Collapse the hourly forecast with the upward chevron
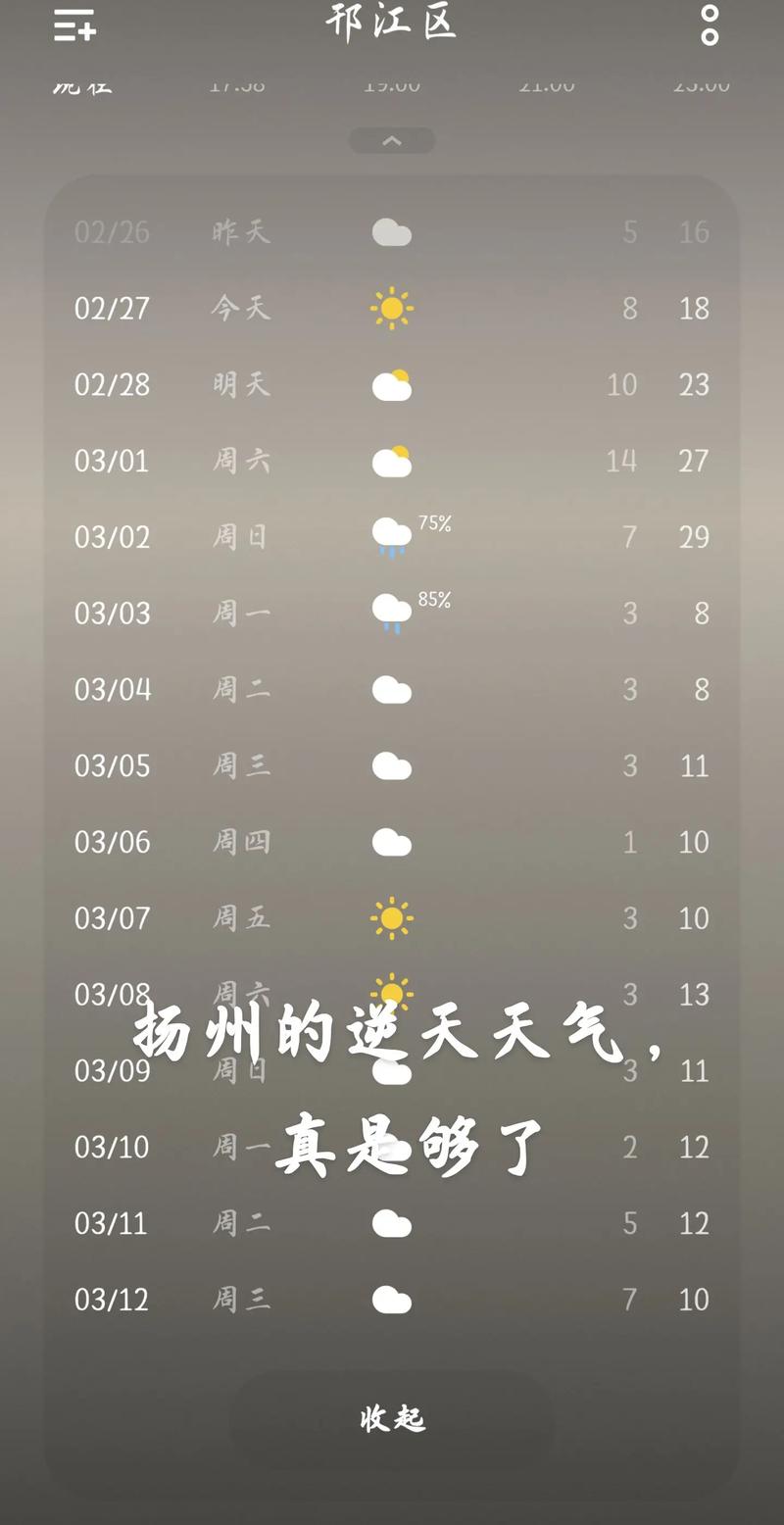The image size is (784, 1525). click(x=392, y=140)
